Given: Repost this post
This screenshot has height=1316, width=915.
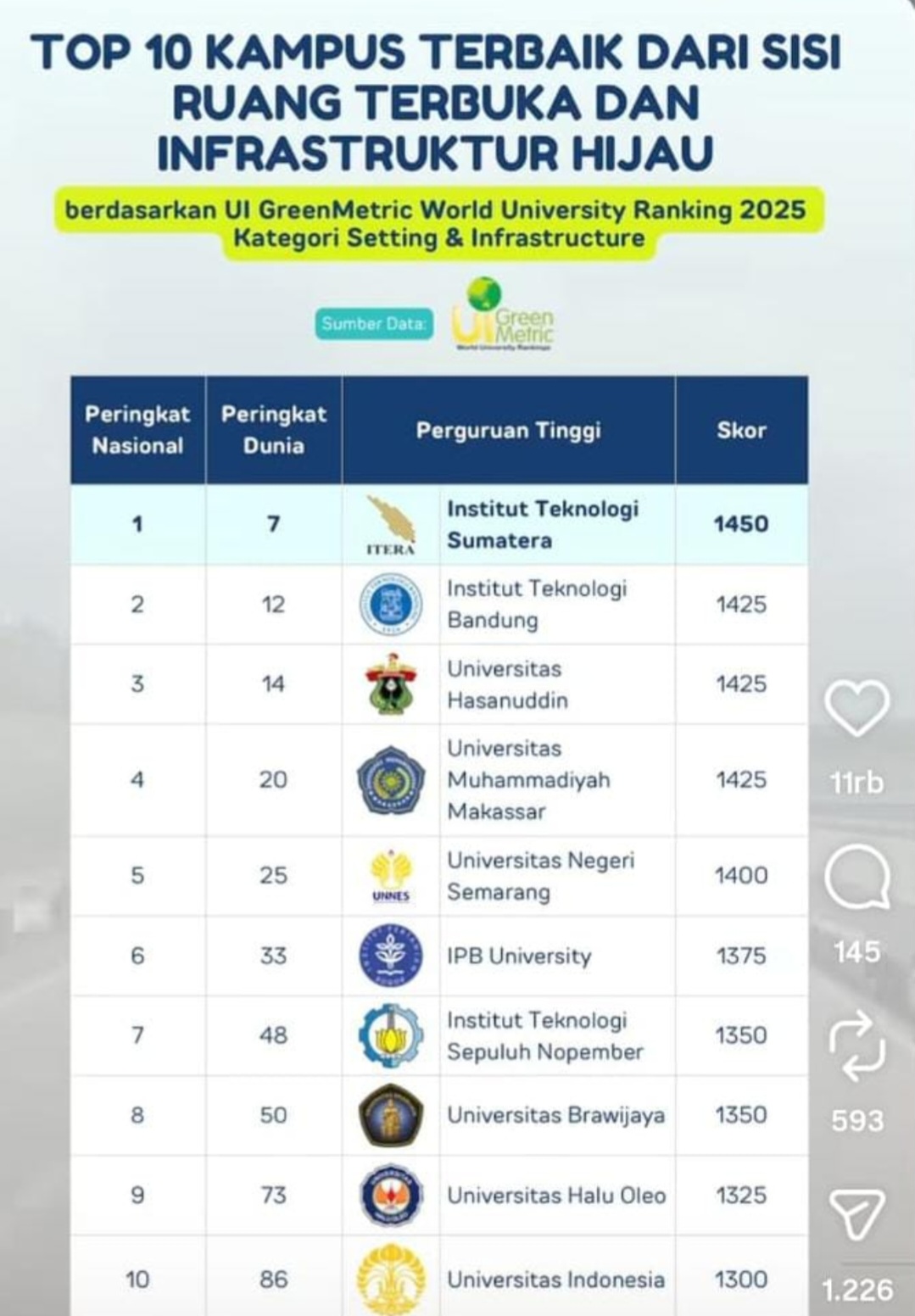Looking at the screenshot, I should click(x=856, y=1046).
